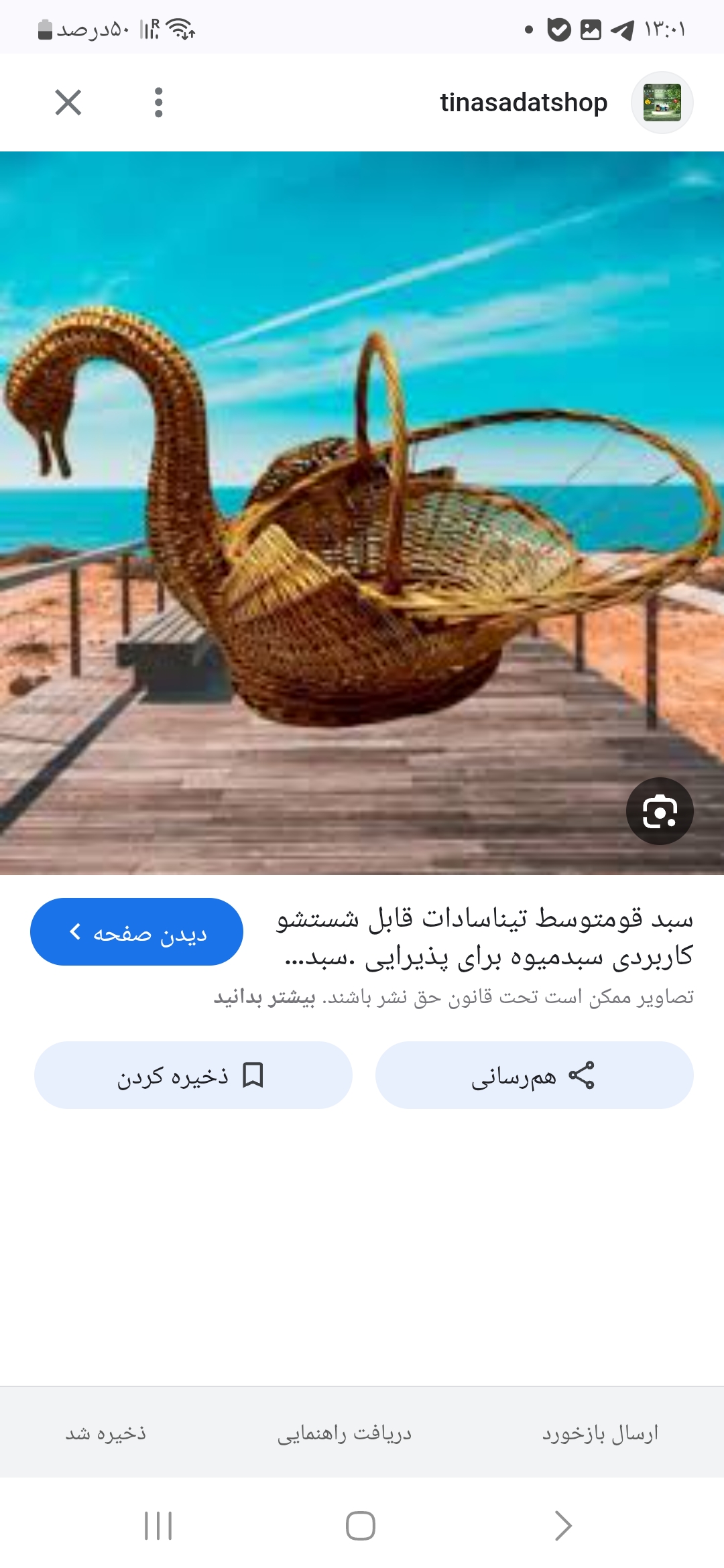Close the image viewer
Viewport: 724px width, 1568px height.
pos(68,103)
